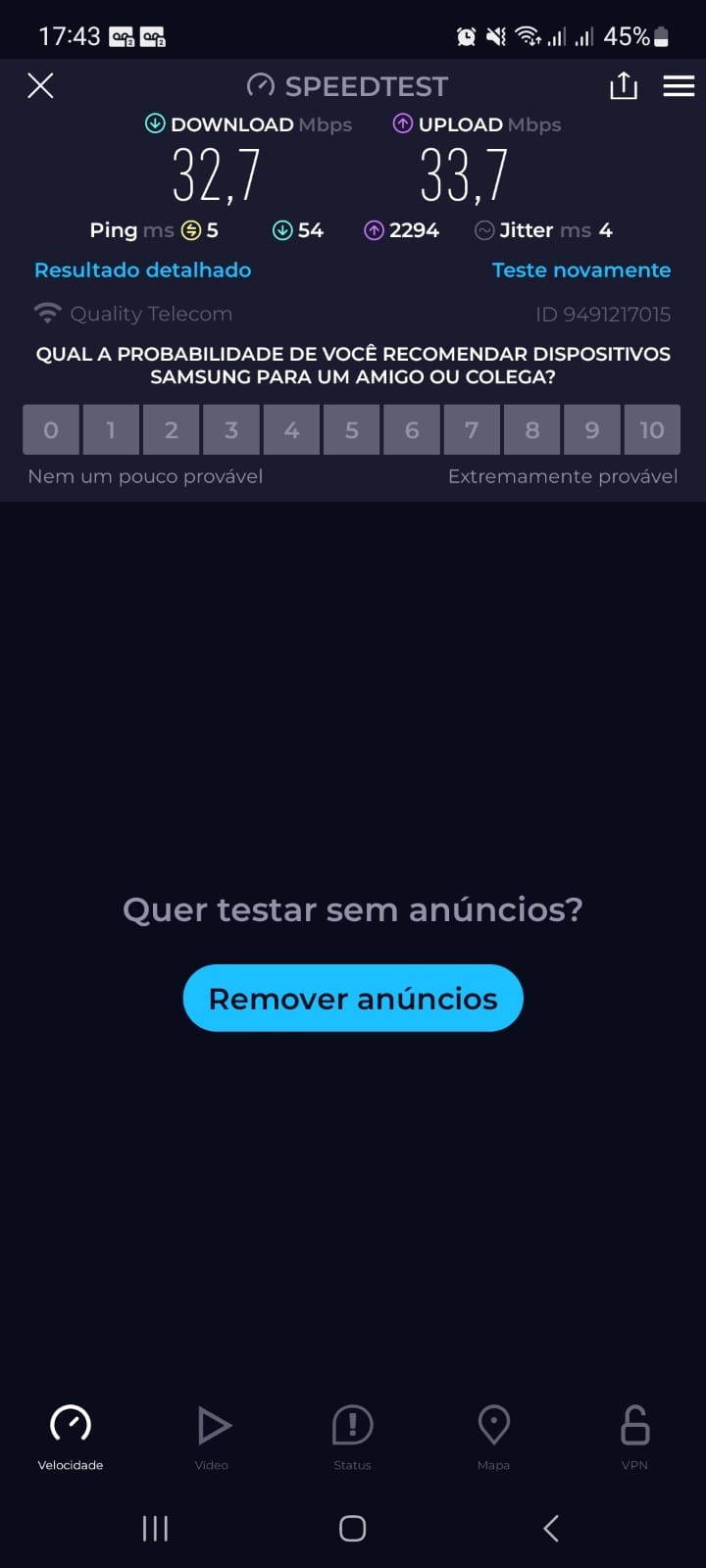Tap Teste novamente to rerun
Screen dimensions: 706x1568
click(x=580, y=270)
